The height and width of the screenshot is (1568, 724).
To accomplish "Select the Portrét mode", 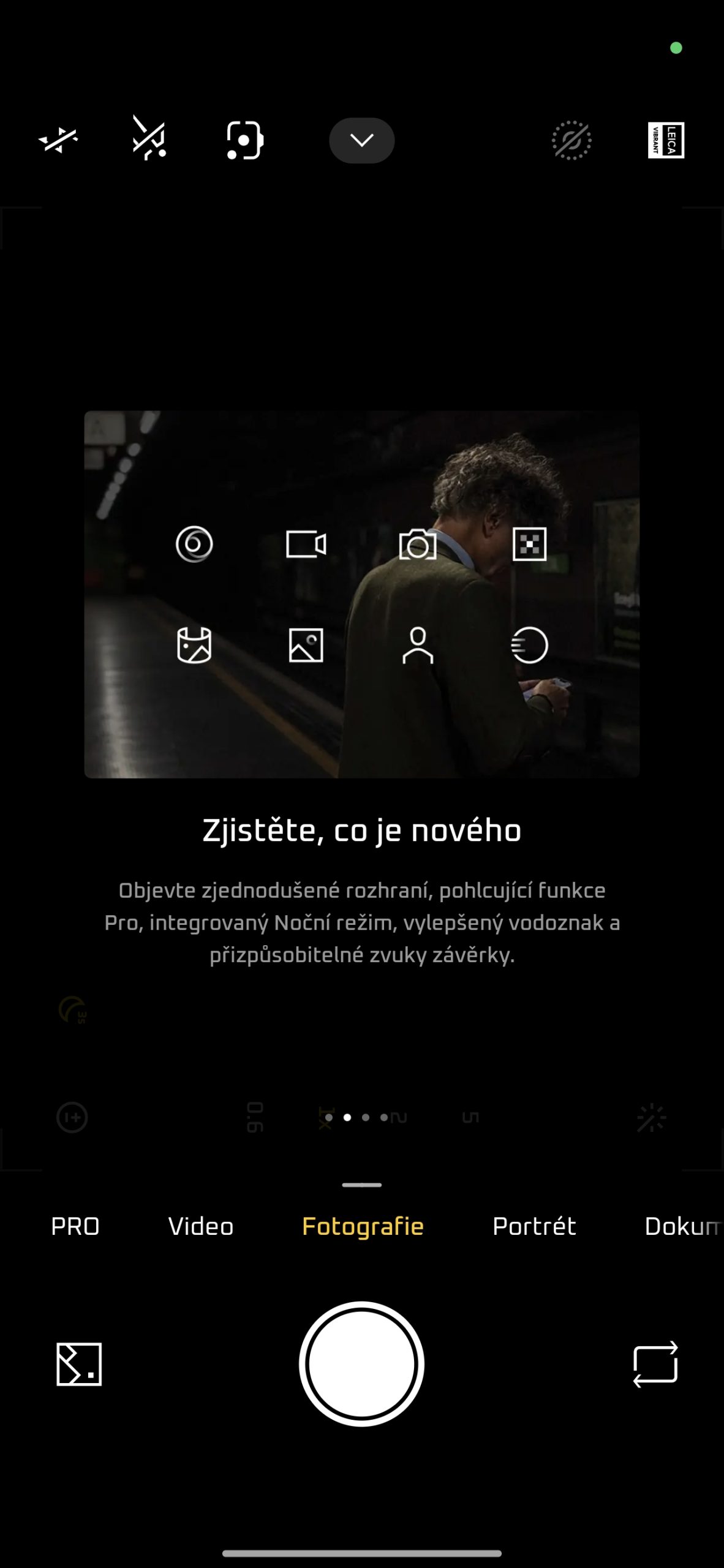I will 534,1227.
